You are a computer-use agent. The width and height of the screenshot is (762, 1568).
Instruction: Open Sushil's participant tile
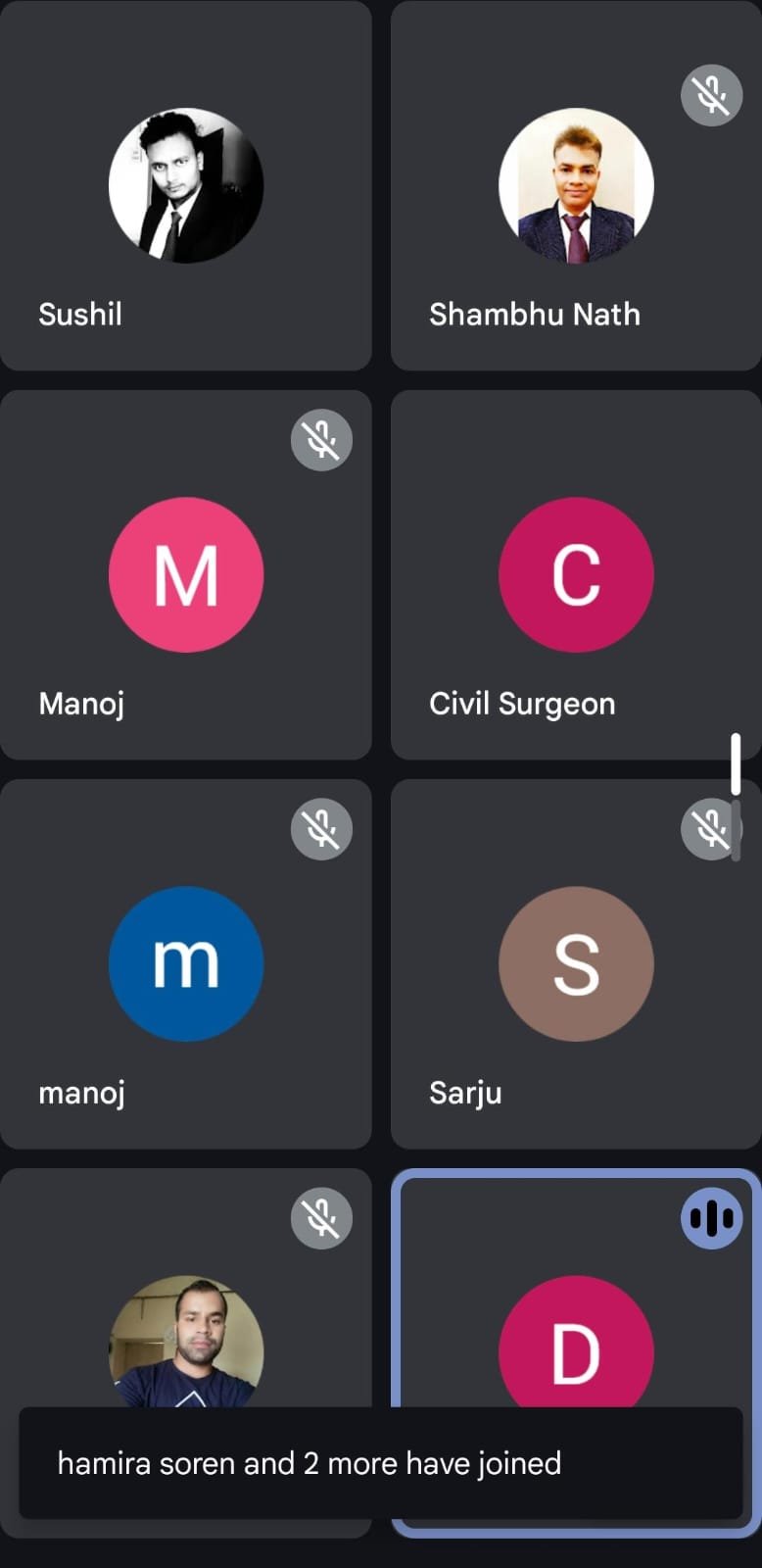[x=185, y=186]
